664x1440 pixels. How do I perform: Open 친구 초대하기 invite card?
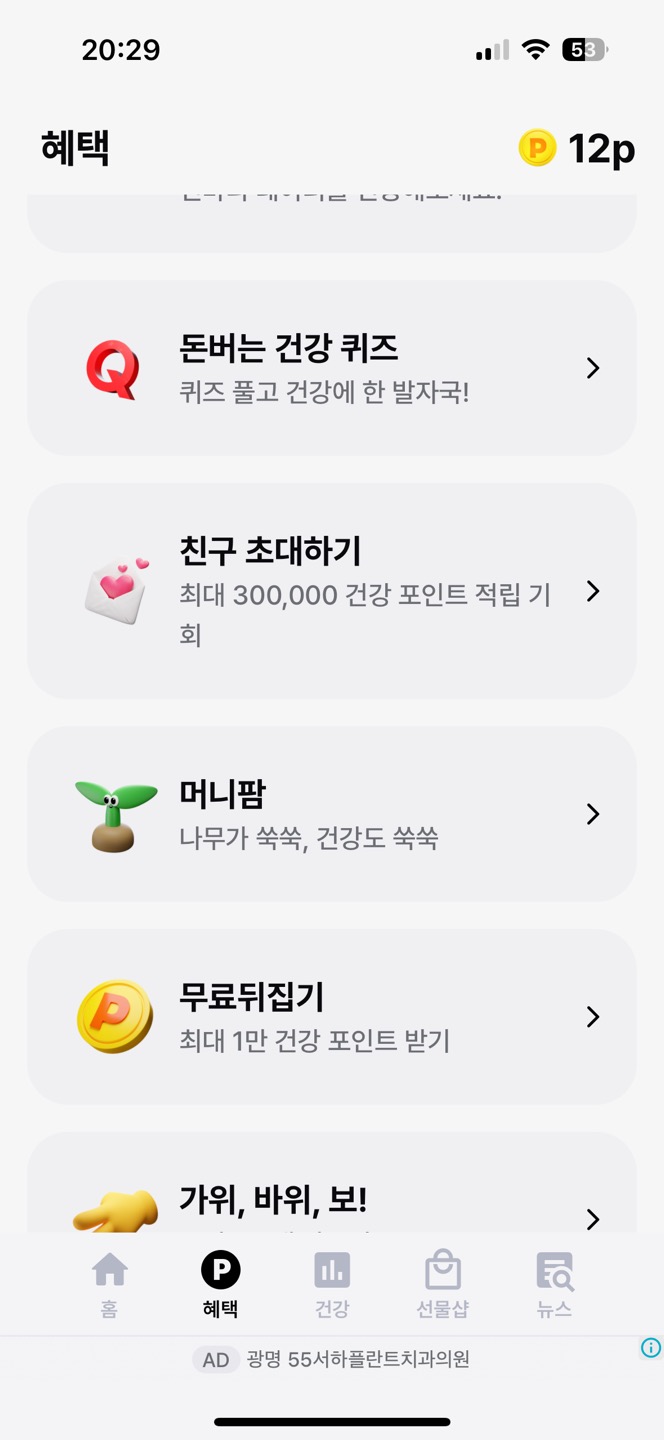(331, 591)
